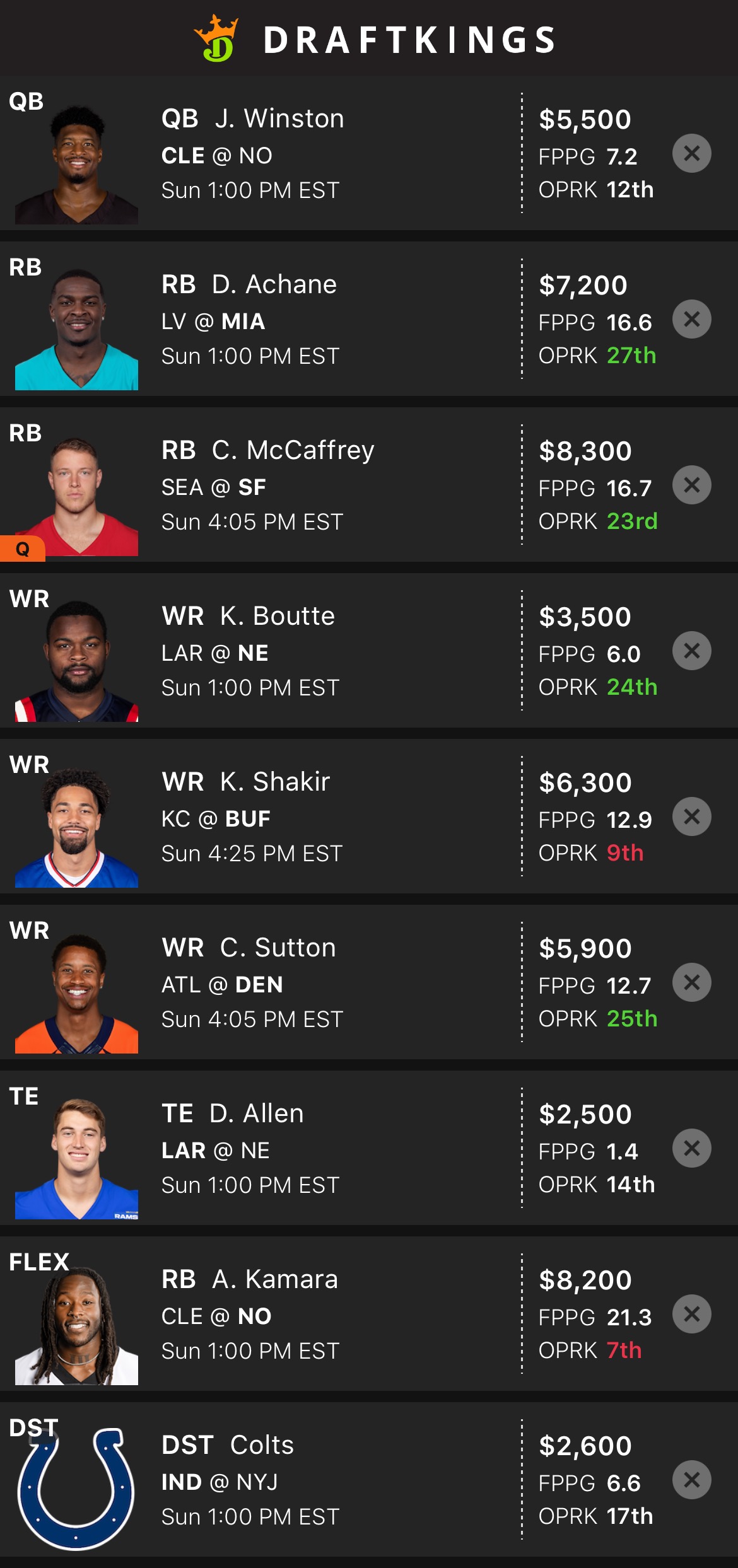Viewport: 738px width, 1568px height.
Task: Remove C. McCaffrey from the lineup
Action: 691,485
